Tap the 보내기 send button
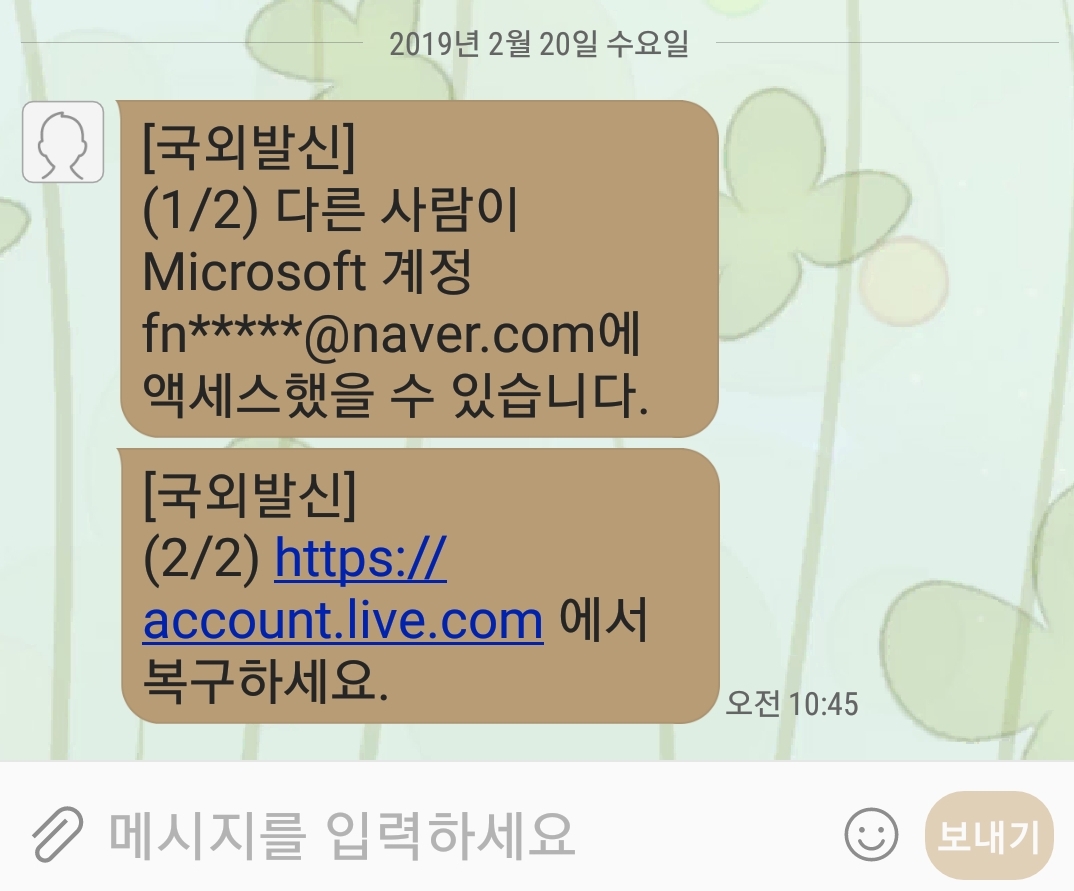 [x=988, y=836]
